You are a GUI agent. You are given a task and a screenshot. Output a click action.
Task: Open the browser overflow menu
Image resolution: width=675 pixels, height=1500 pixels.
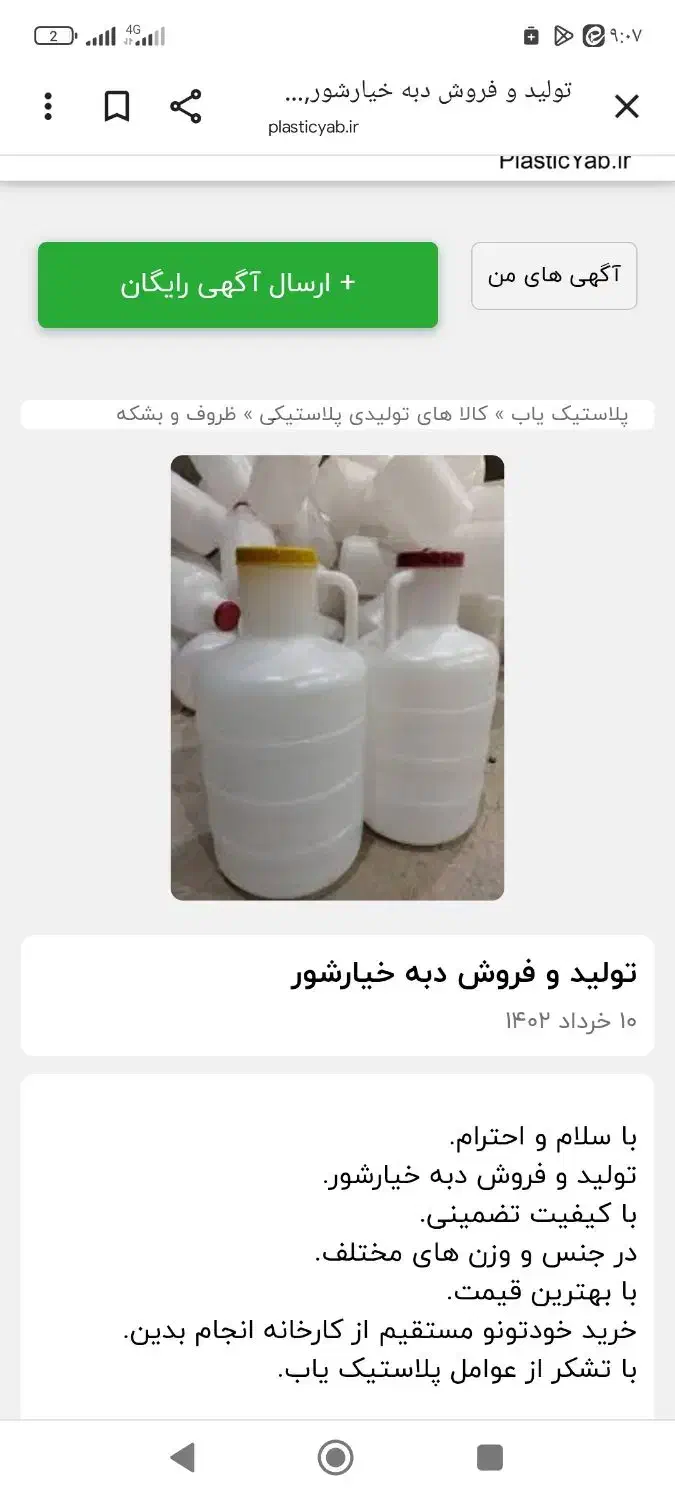(48, 107)
